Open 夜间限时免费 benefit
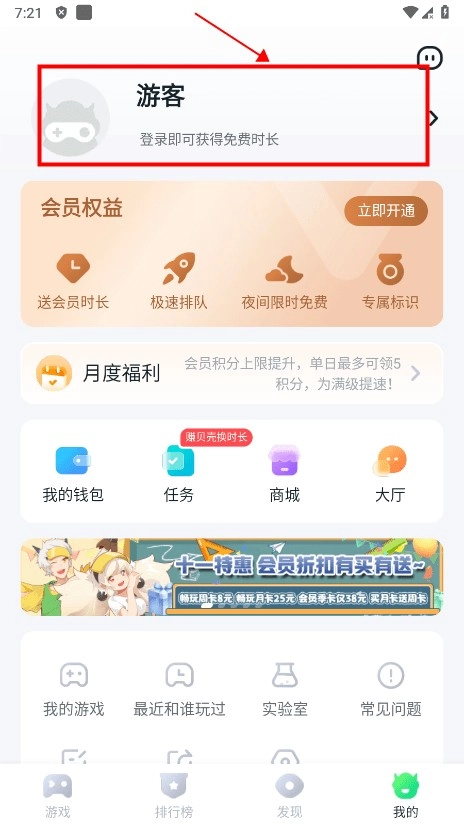This screenshot has height=826, width=464. point(284,282)
